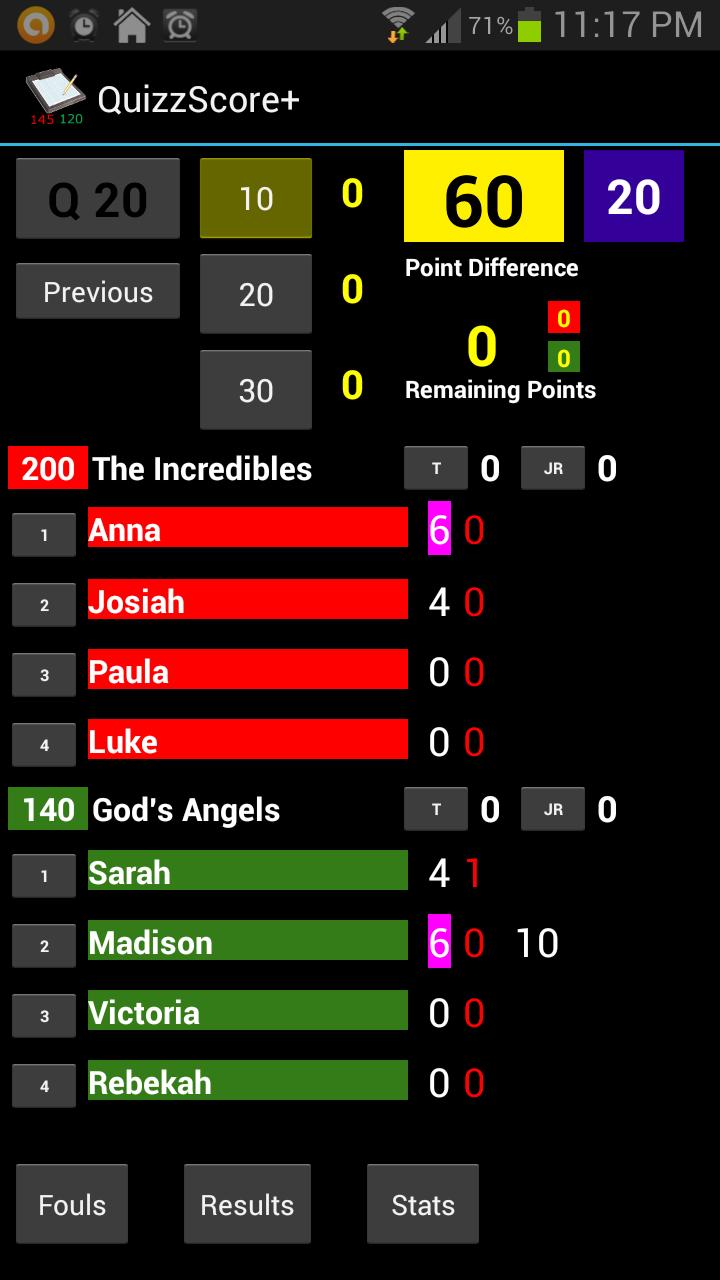The image size is (720, 1280).
Task: Select the 30-point value button
Action: [x=255, y=389]
